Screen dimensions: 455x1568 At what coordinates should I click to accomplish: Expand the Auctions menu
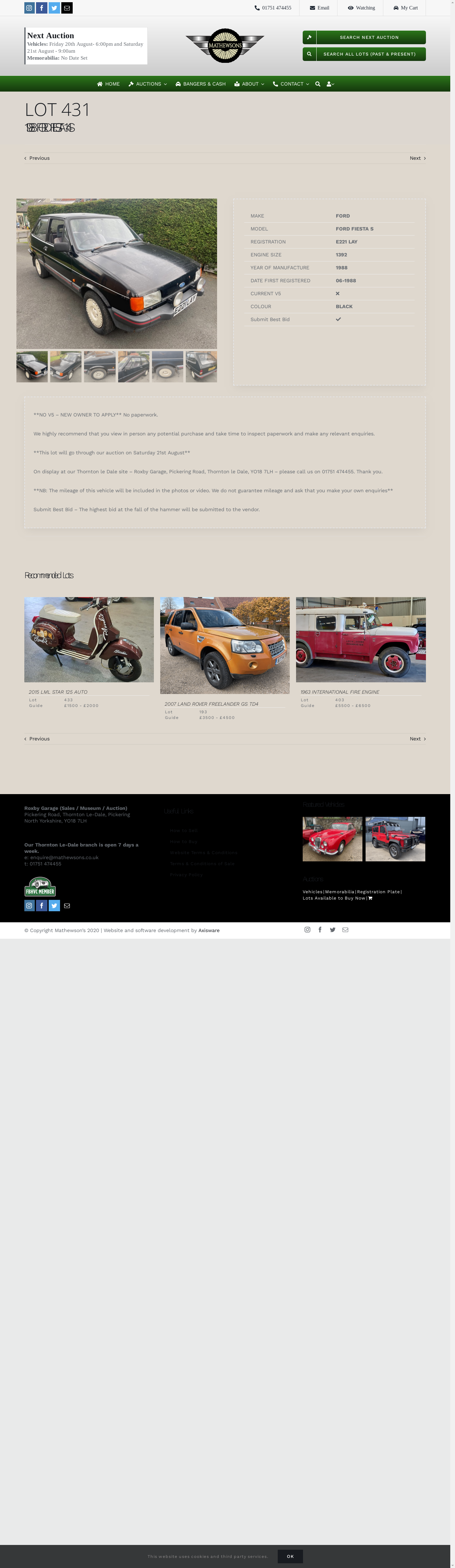148,84
